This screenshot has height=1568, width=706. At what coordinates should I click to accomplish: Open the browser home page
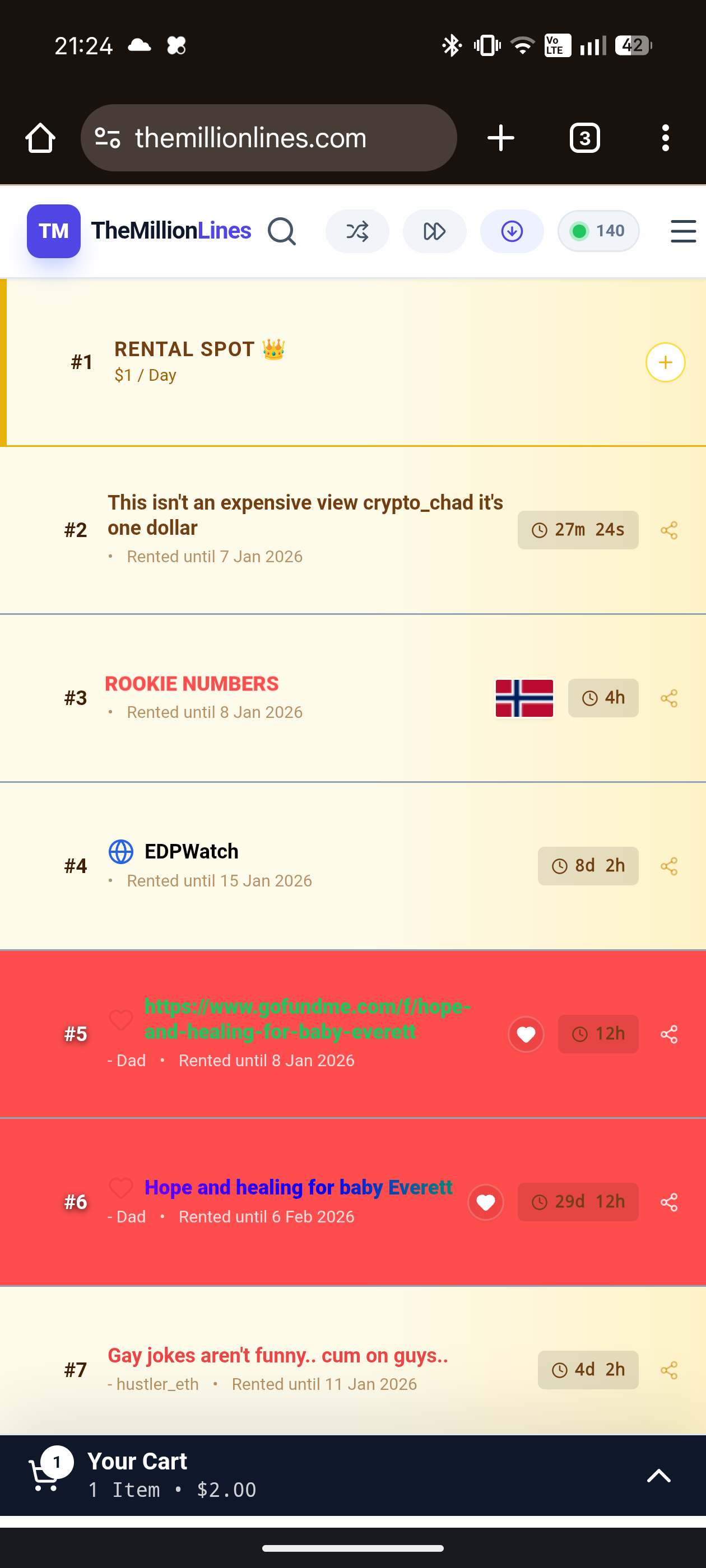click(x=40, y=138)
